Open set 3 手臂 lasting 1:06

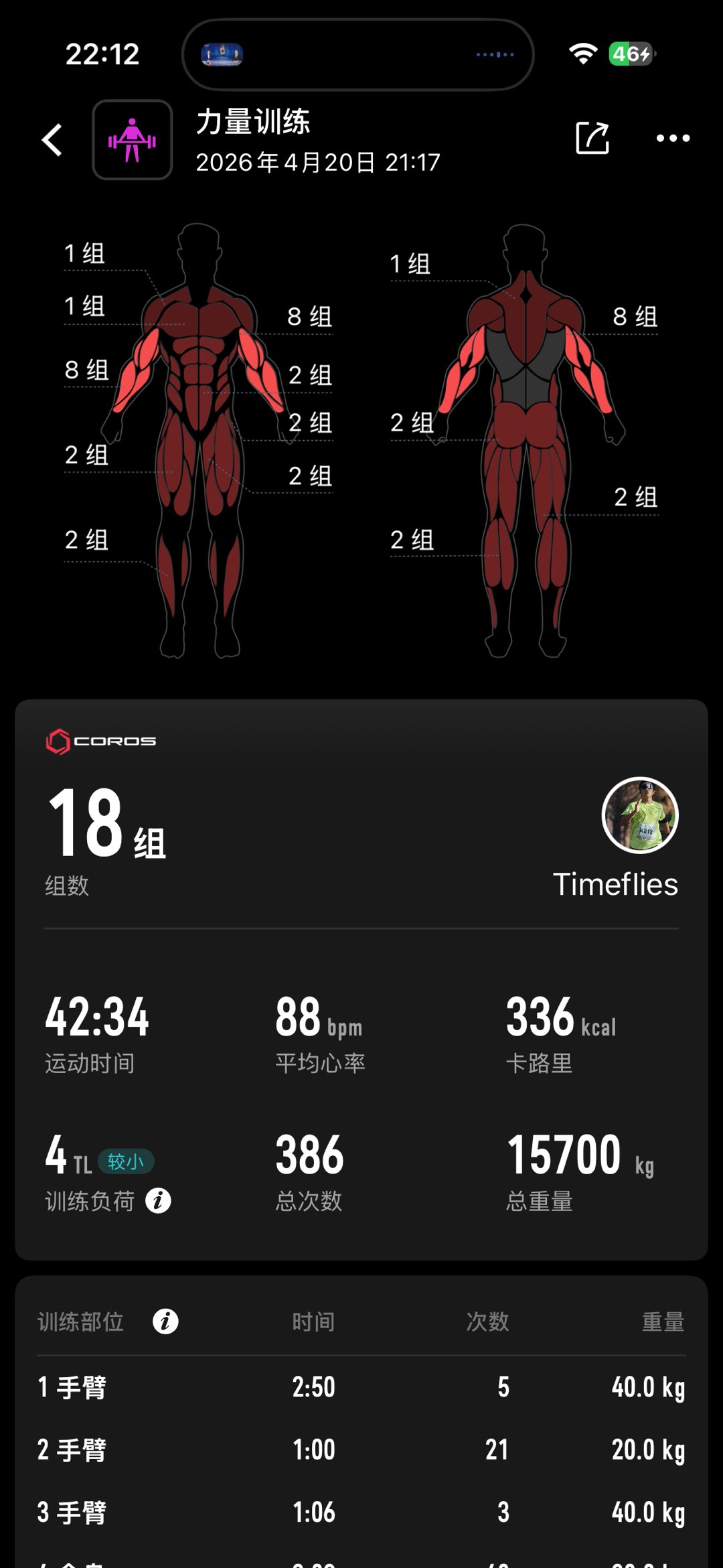click(361, 1512)
